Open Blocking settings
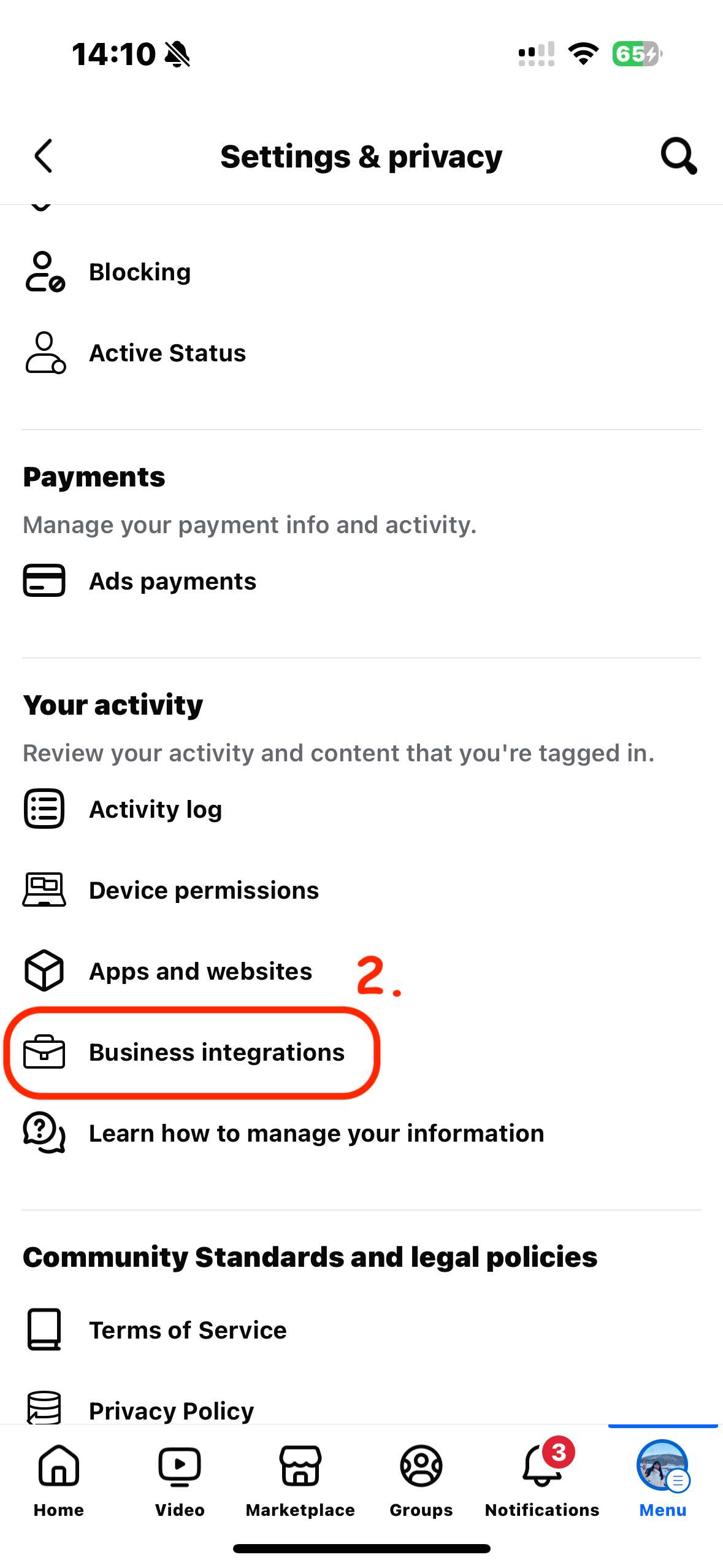This screenshot has width=723, height=1568. 361,272
